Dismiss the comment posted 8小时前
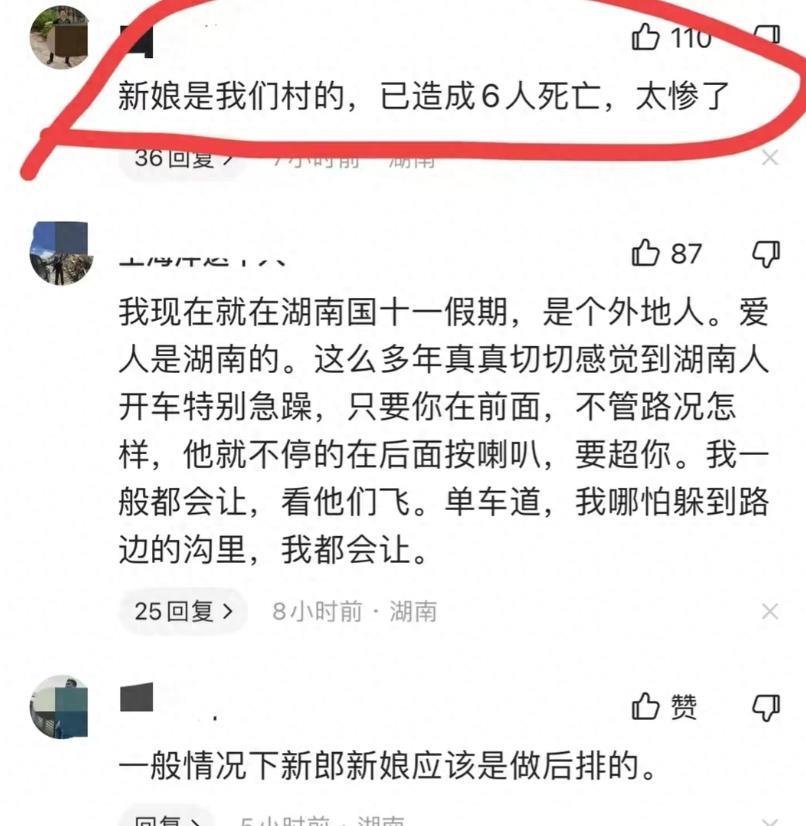Viewport: 806px width, 826px height. (769, 611)
